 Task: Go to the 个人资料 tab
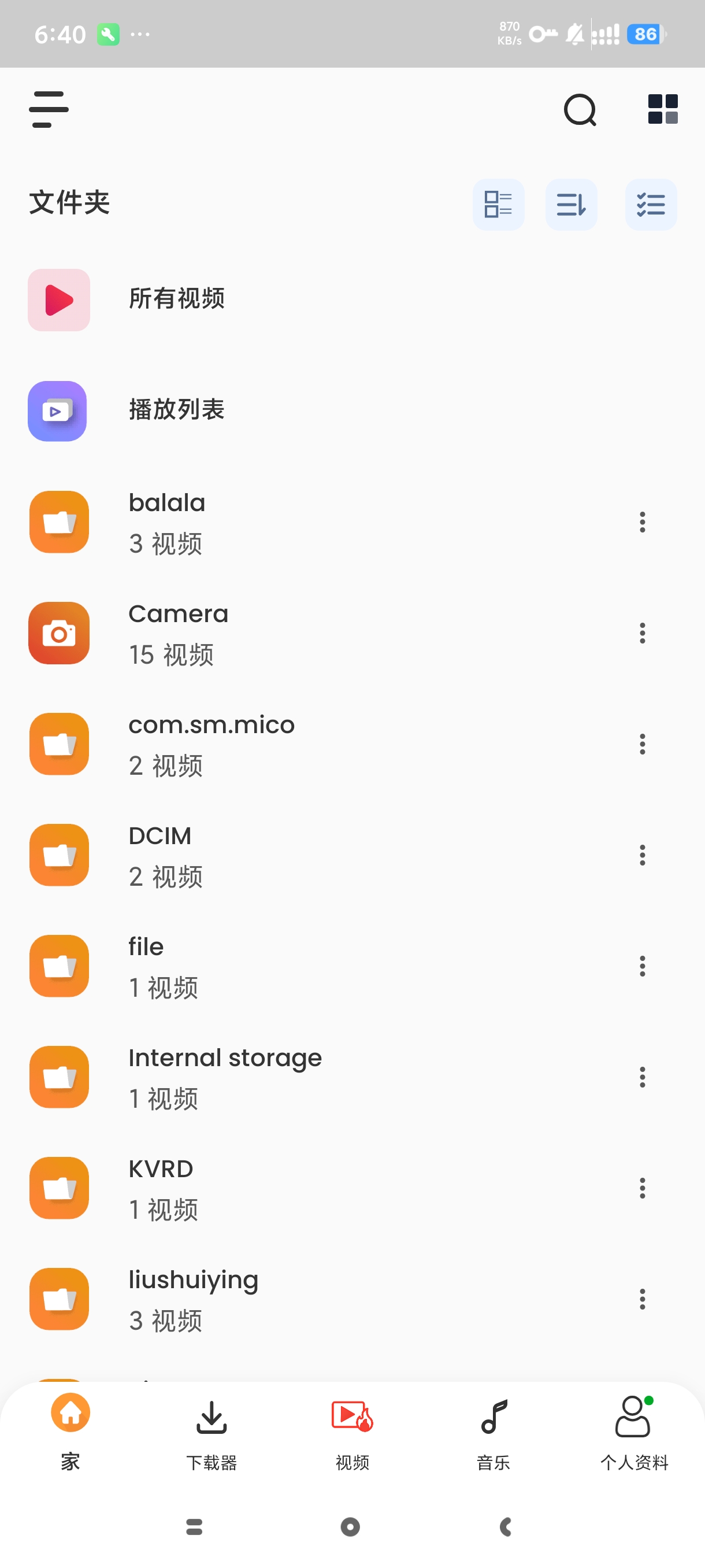634,1435
